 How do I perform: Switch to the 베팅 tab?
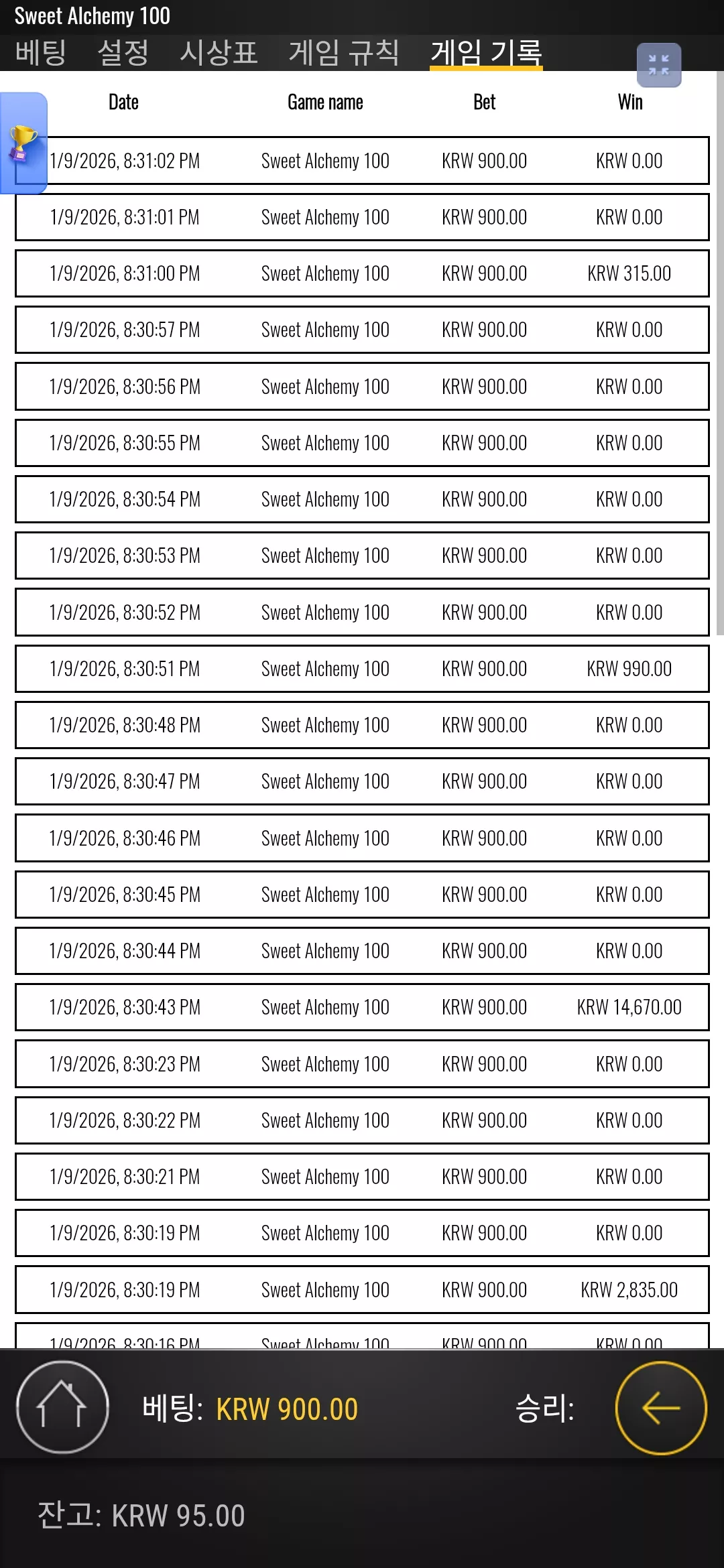coord(41,52)
